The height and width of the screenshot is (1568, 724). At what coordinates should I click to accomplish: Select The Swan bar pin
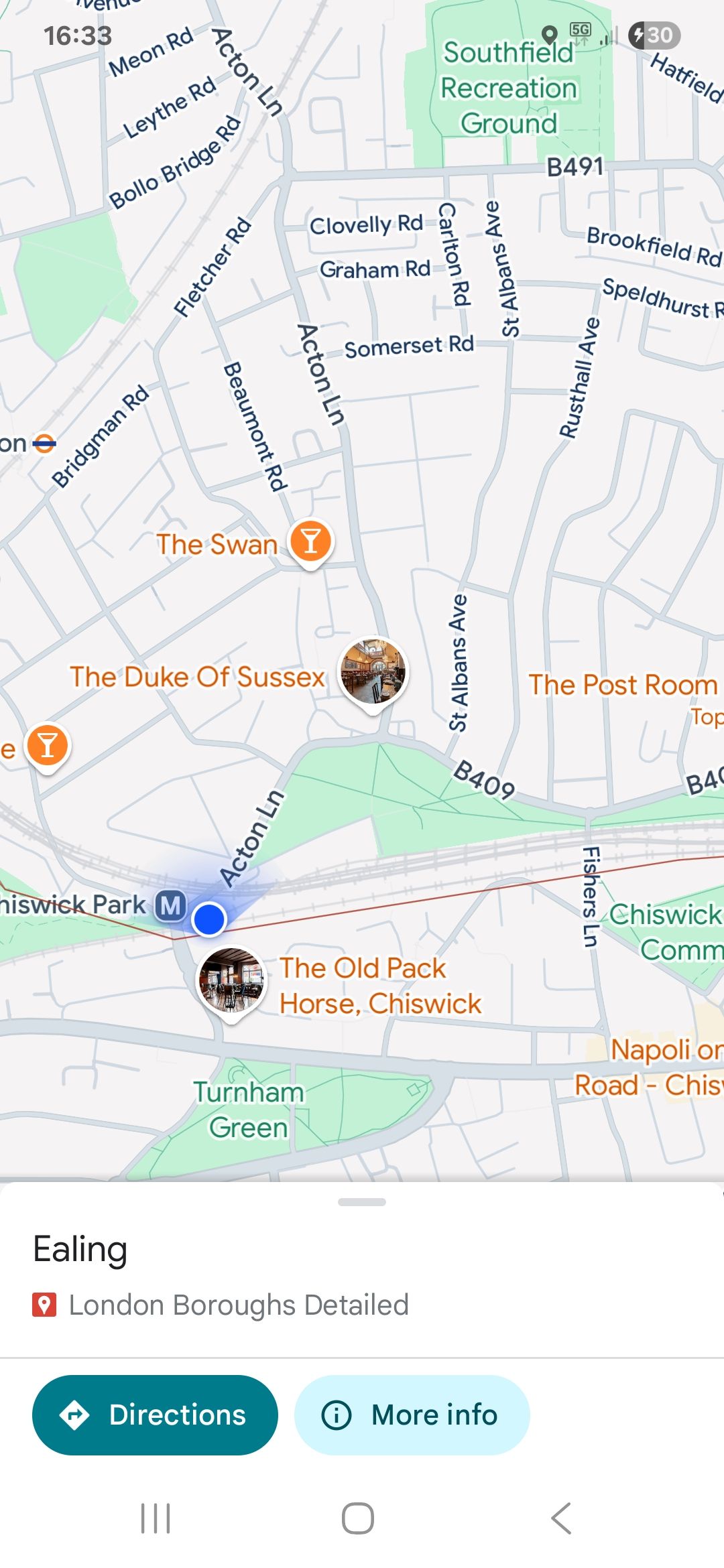pyautogui.click(x=310, y=543)
